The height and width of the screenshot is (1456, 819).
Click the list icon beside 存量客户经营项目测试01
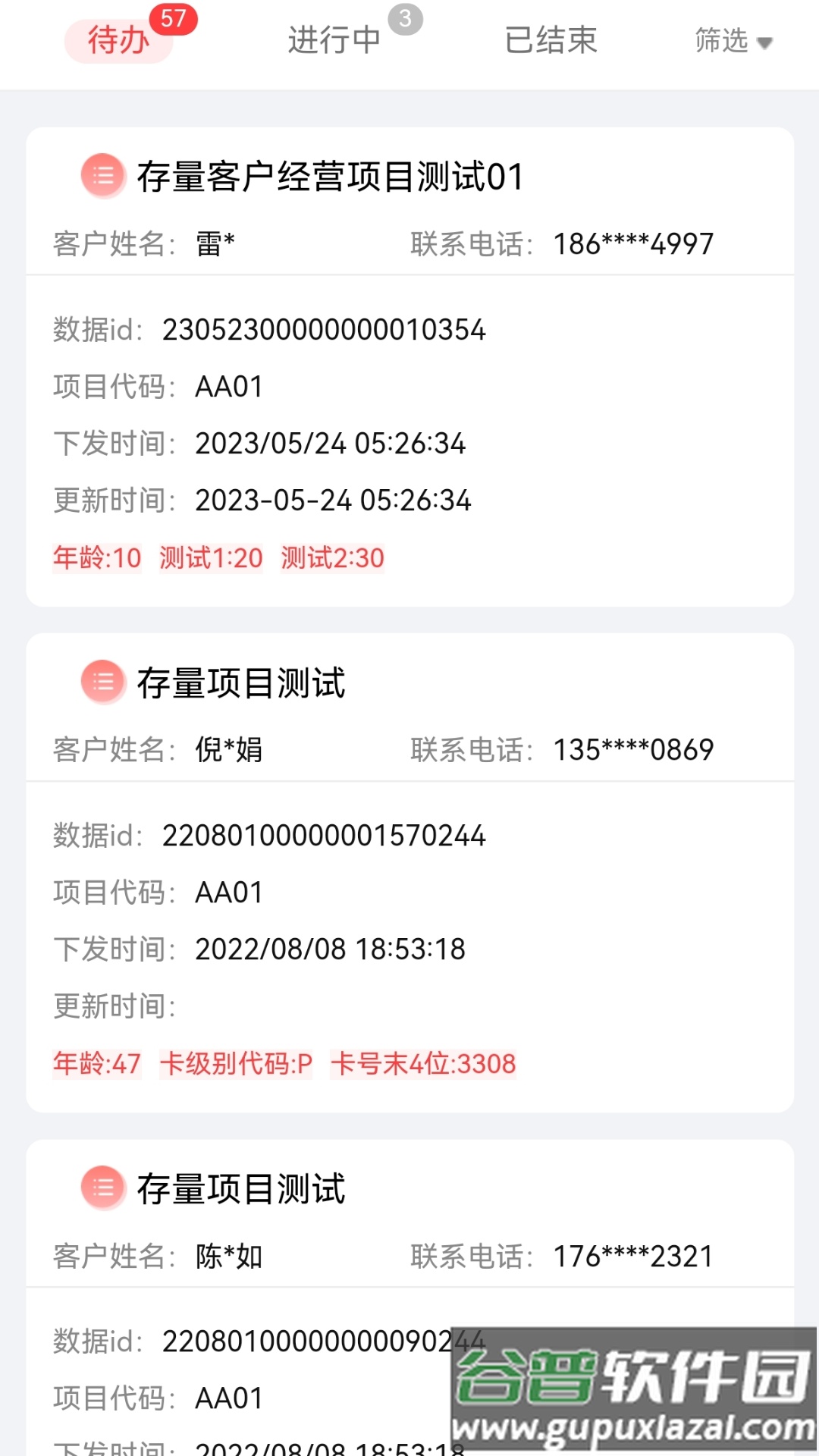click(x=102, y=176)
